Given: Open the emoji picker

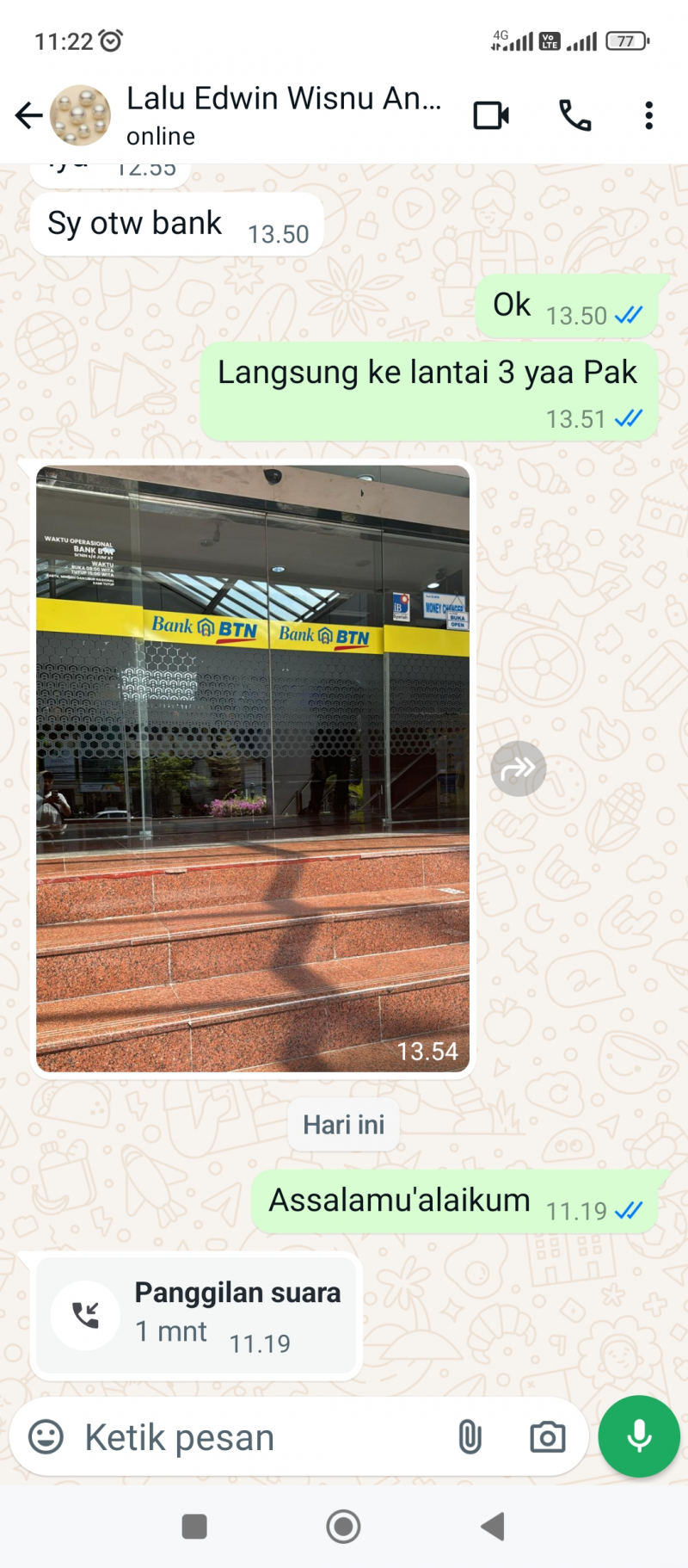Looking at the screenshot, I should (x=46, y=1437).
